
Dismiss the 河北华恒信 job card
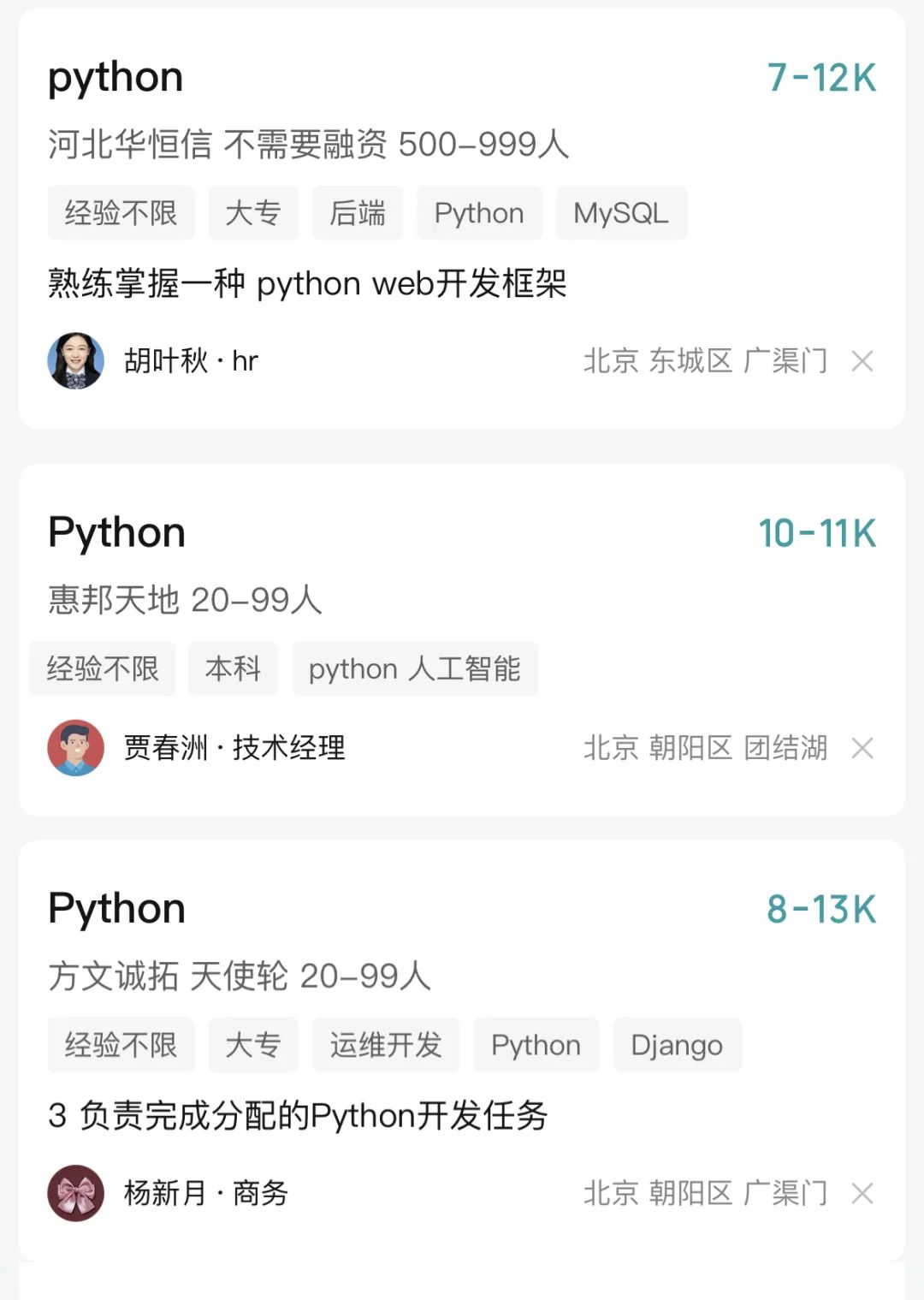(x=862, y=362)
